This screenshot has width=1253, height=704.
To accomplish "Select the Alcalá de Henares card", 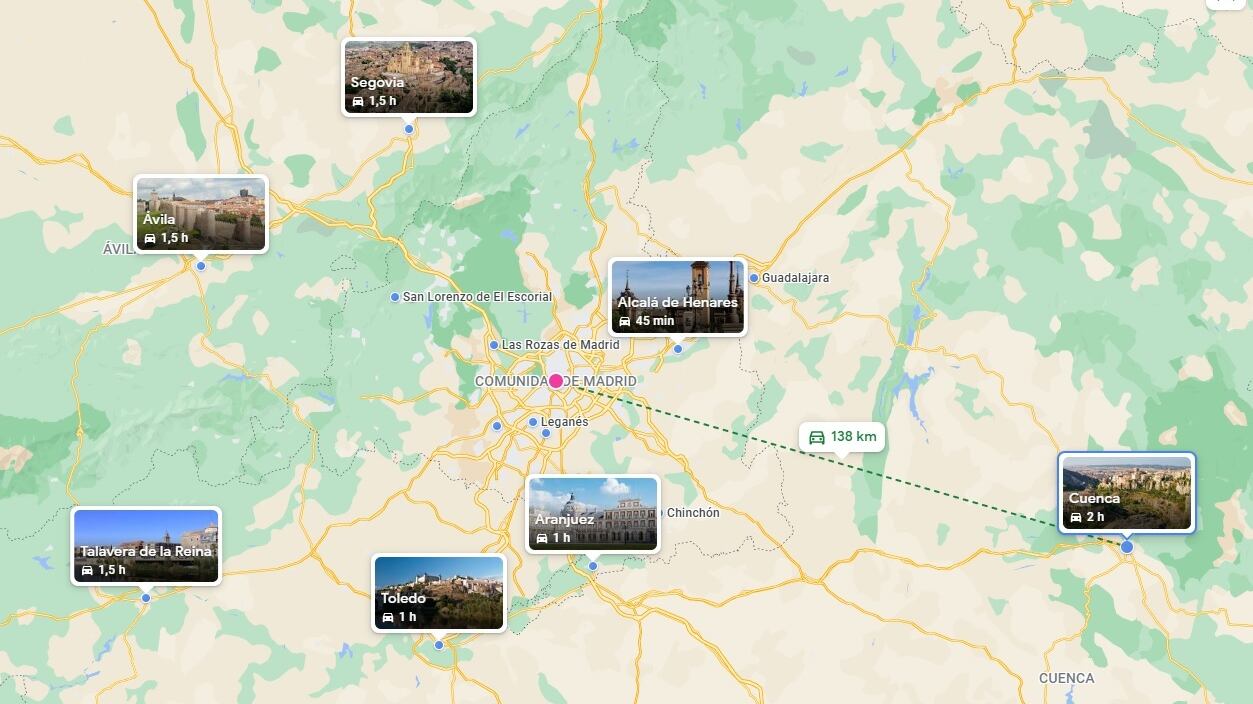I will click(x=677, y=296).
